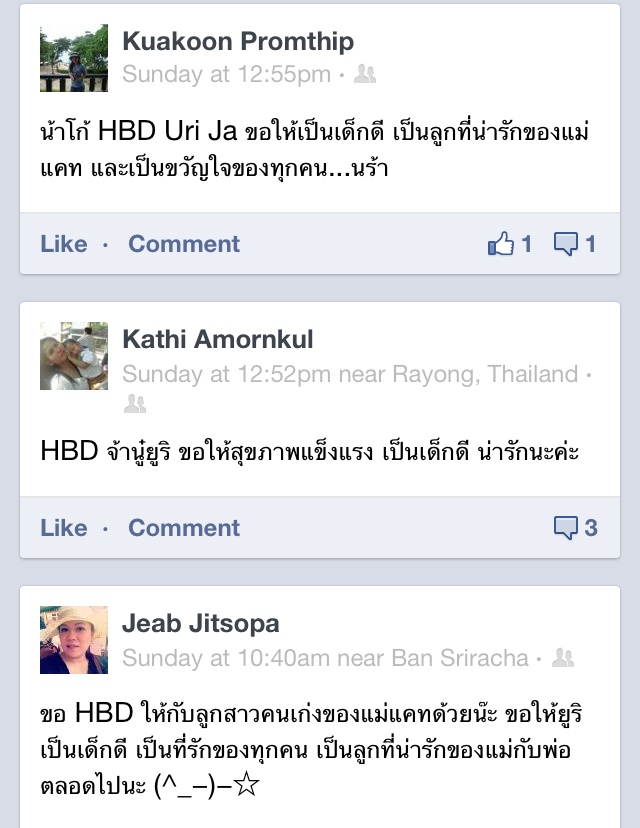Tap Kuakoon Promthip's profile picture
Viewport: 640px width, 828px height.
[74, 58]
